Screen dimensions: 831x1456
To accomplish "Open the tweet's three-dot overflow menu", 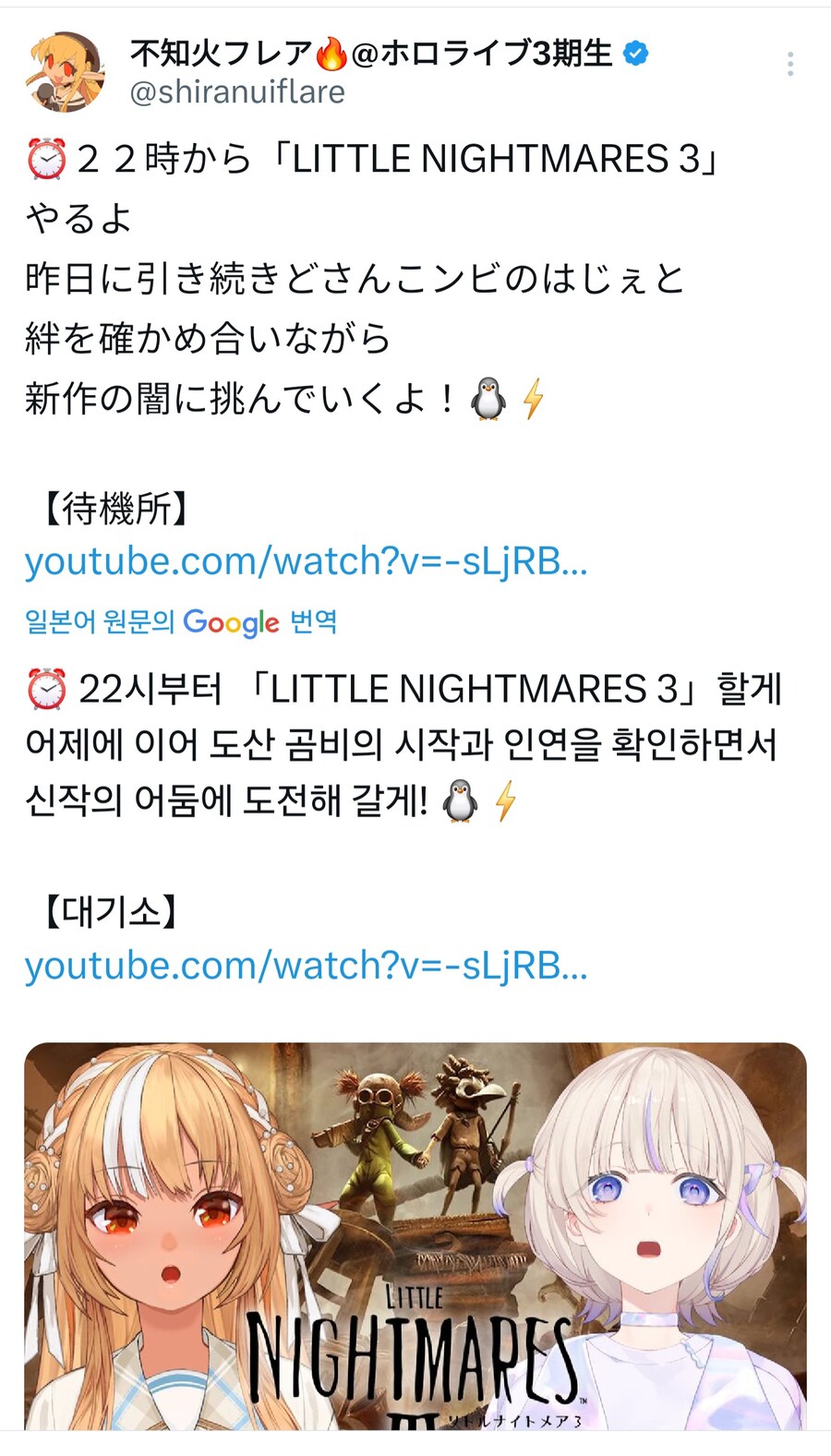I will [x=790, y=64].
